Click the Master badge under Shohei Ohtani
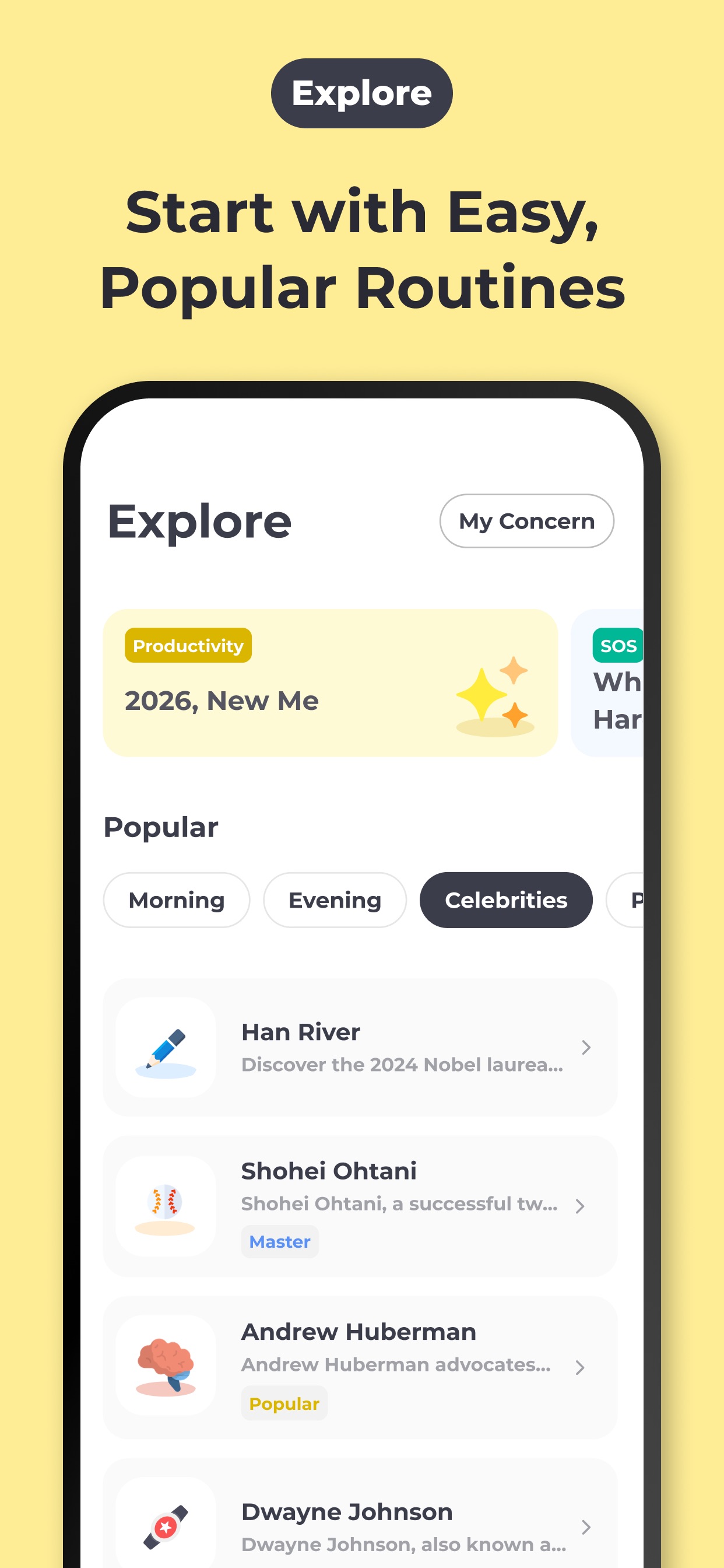The height and width of the screenshot is (1568, 724). (x=279, y=1242)
